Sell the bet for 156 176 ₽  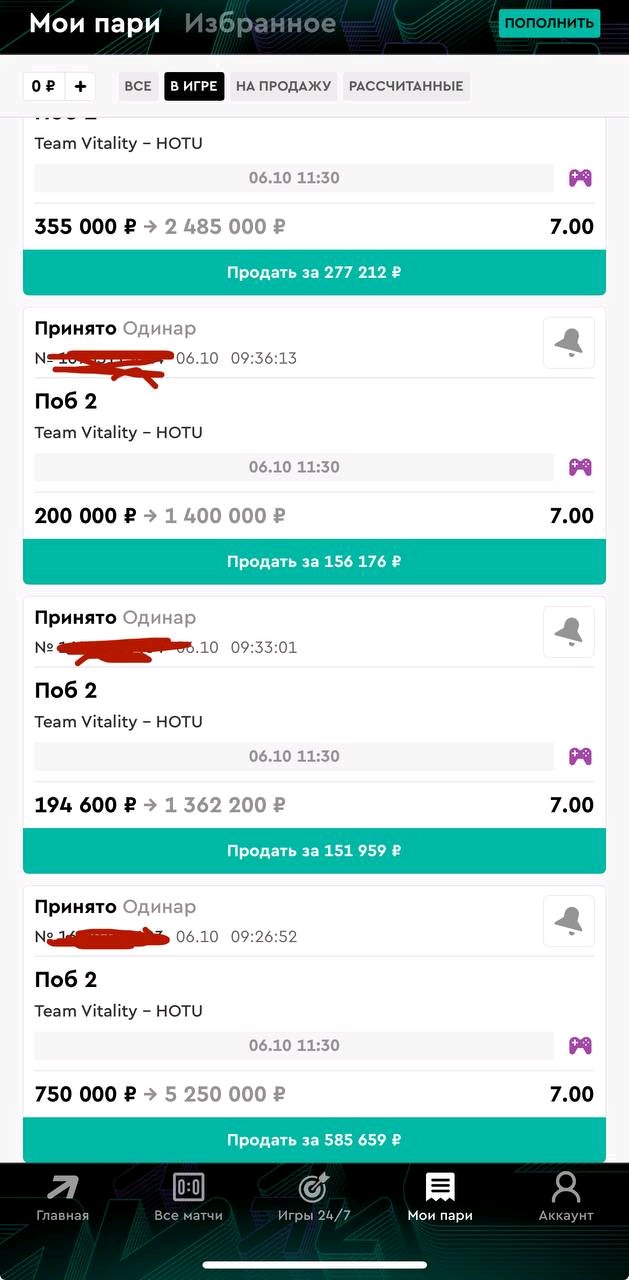(x=314, y=562)
